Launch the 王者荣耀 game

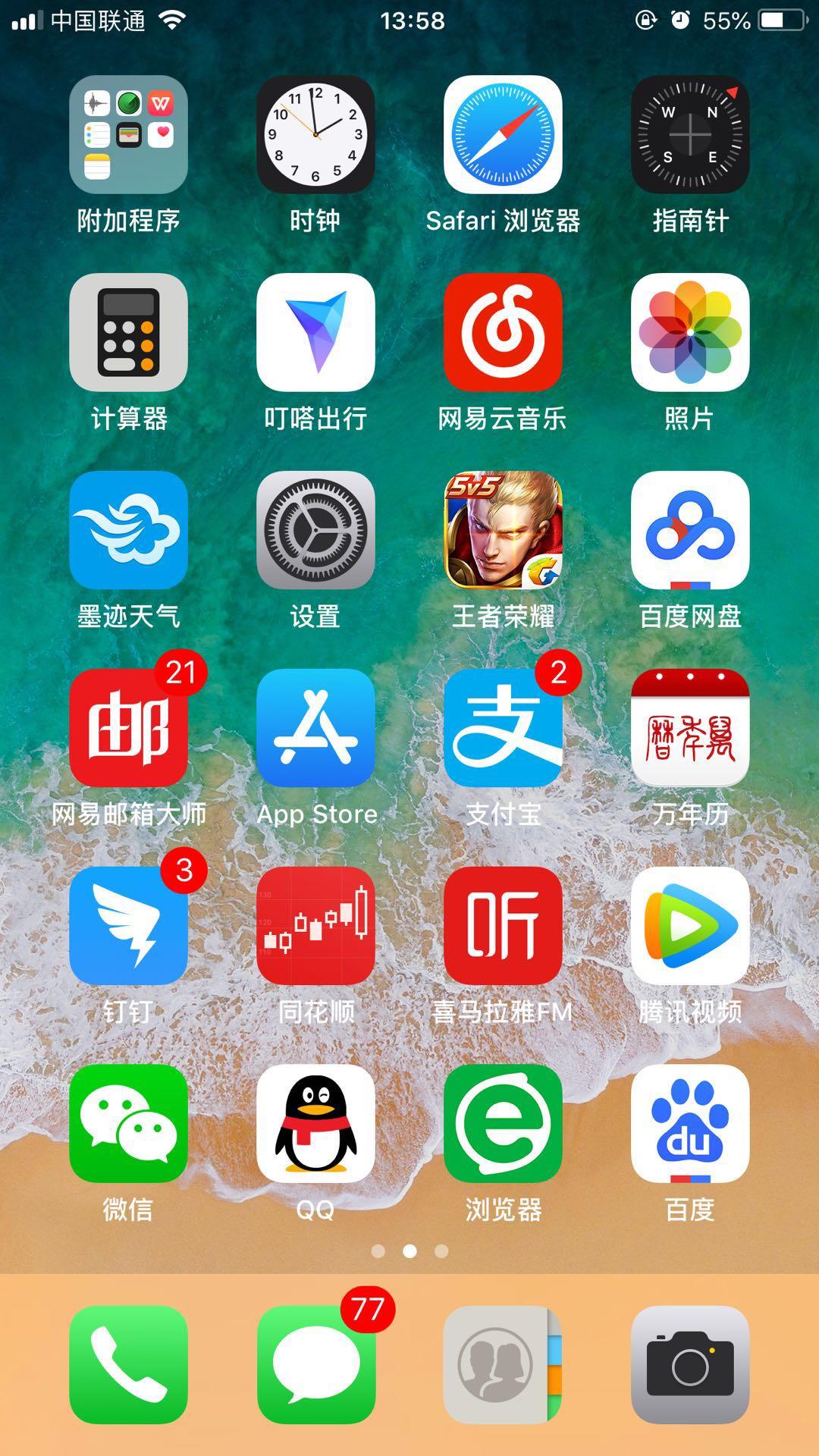(503, 530)
